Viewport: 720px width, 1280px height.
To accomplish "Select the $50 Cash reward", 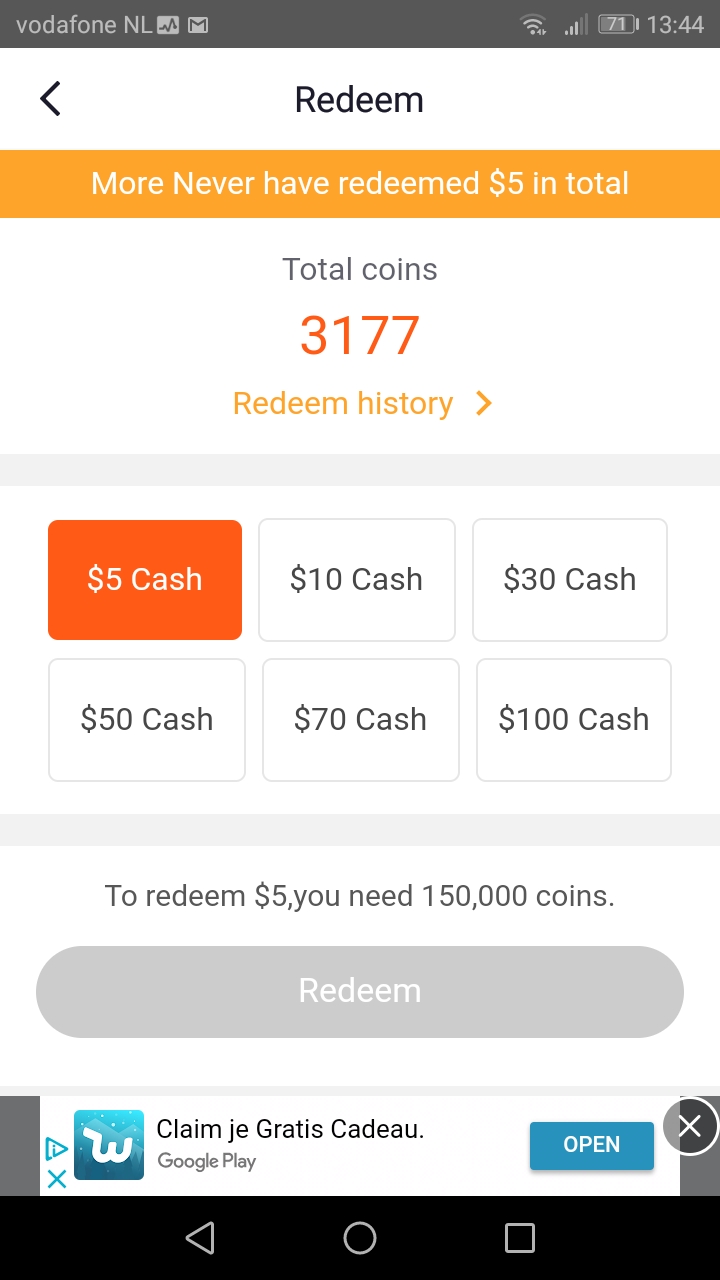I will coord(147,720).
